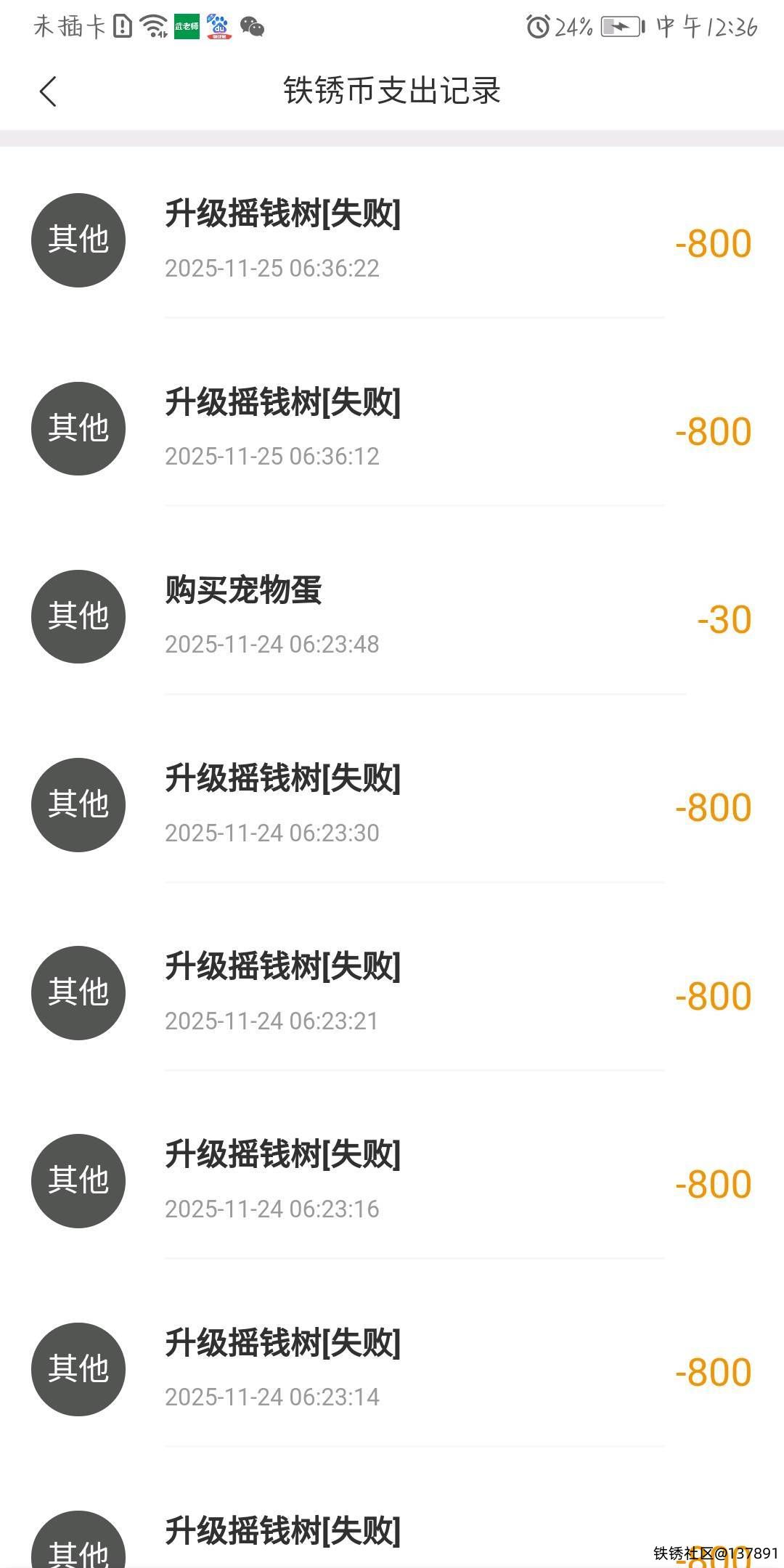The image size is (784, 1568).
Task: Go back from the 铁锈币支出记录 page
Action: pos(48,91)
